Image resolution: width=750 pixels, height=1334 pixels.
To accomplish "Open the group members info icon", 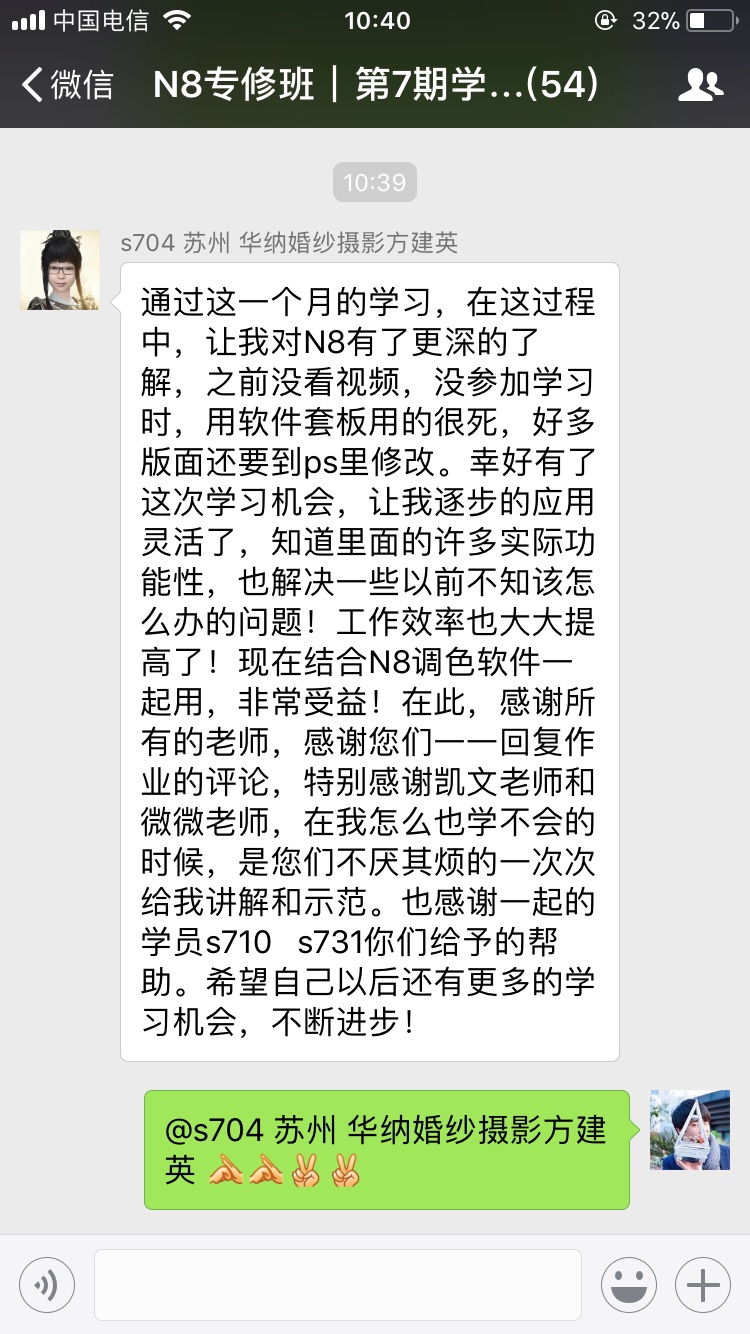I will pos(700,85).
